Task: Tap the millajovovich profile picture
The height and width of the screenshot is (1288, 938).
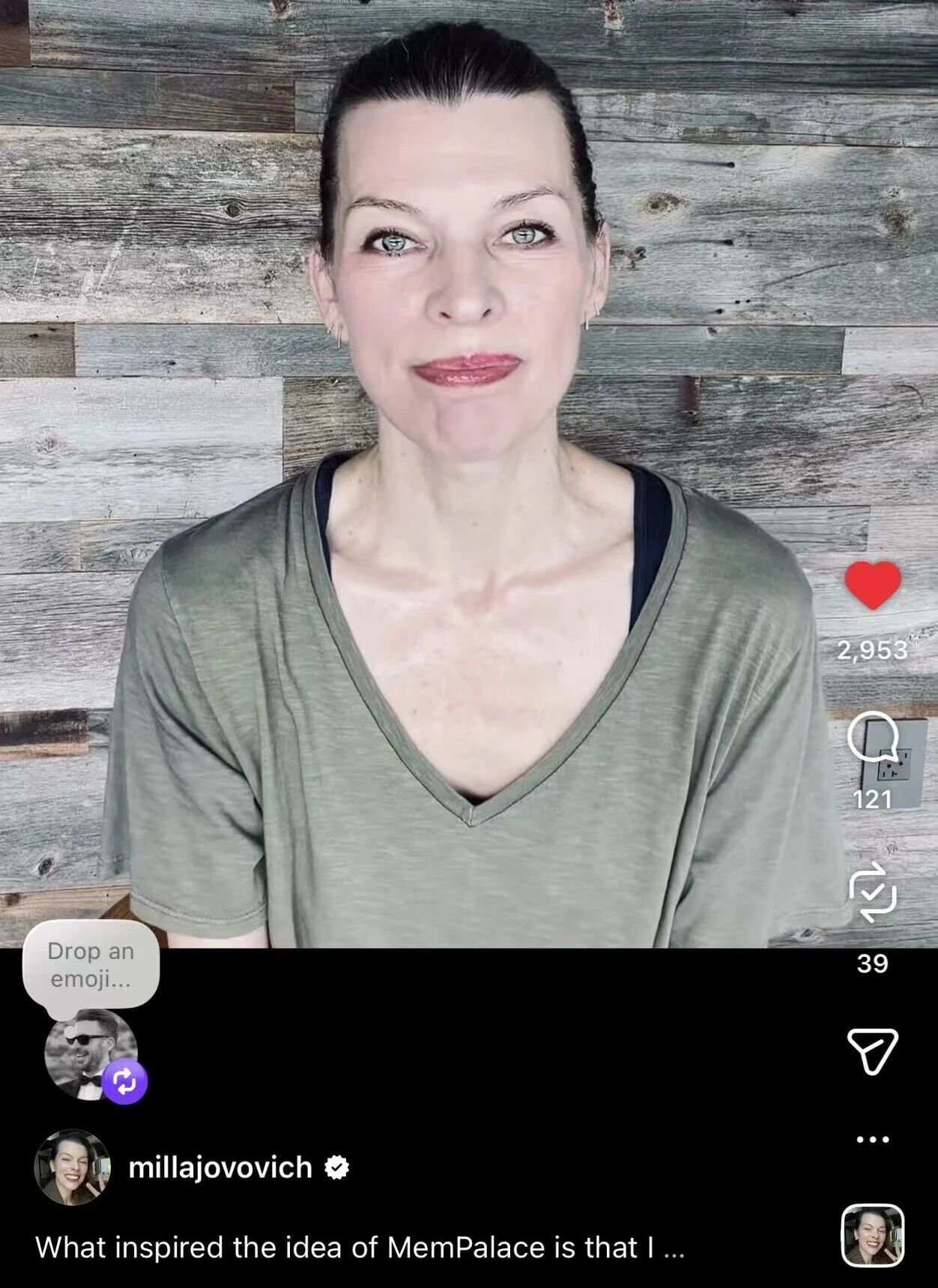Action: [73, 1167]
